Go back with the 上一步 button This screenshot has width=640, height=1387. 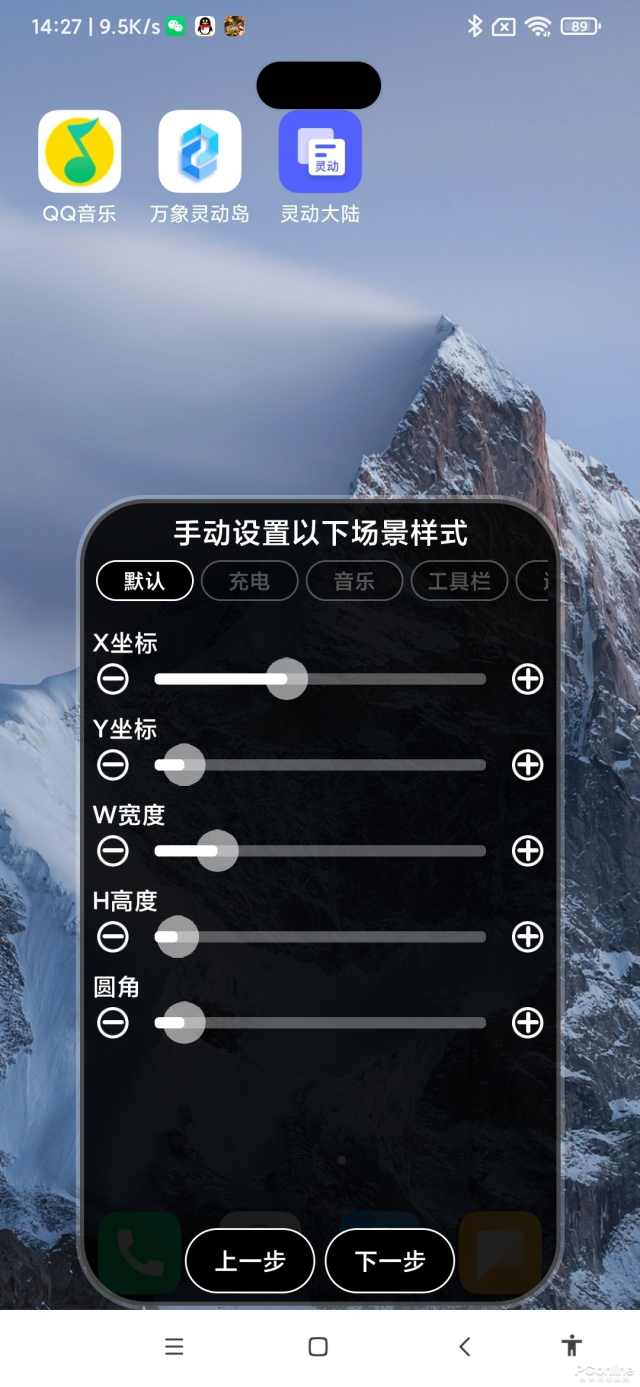click(250, 1261)
